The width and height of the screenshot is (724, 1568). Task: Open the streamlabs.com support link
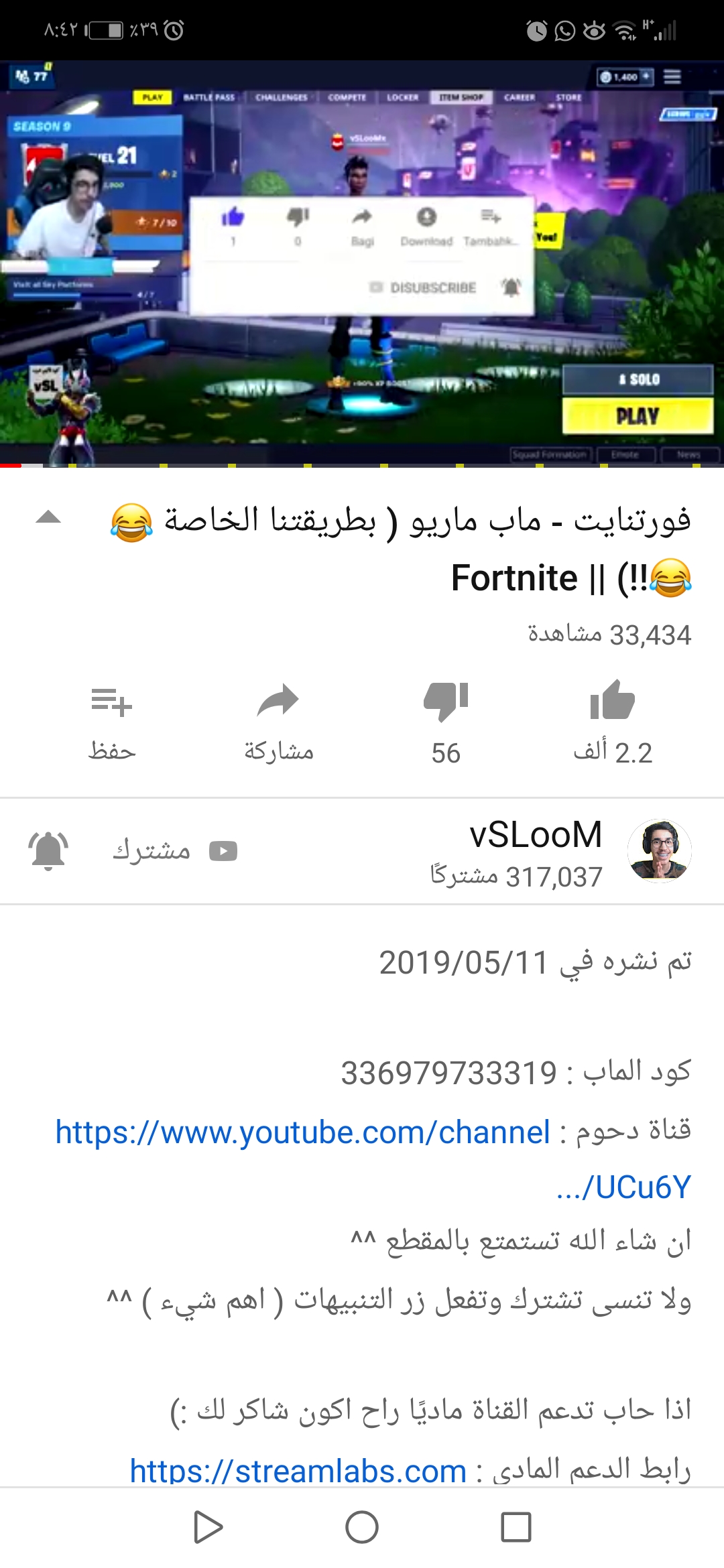298,1471
